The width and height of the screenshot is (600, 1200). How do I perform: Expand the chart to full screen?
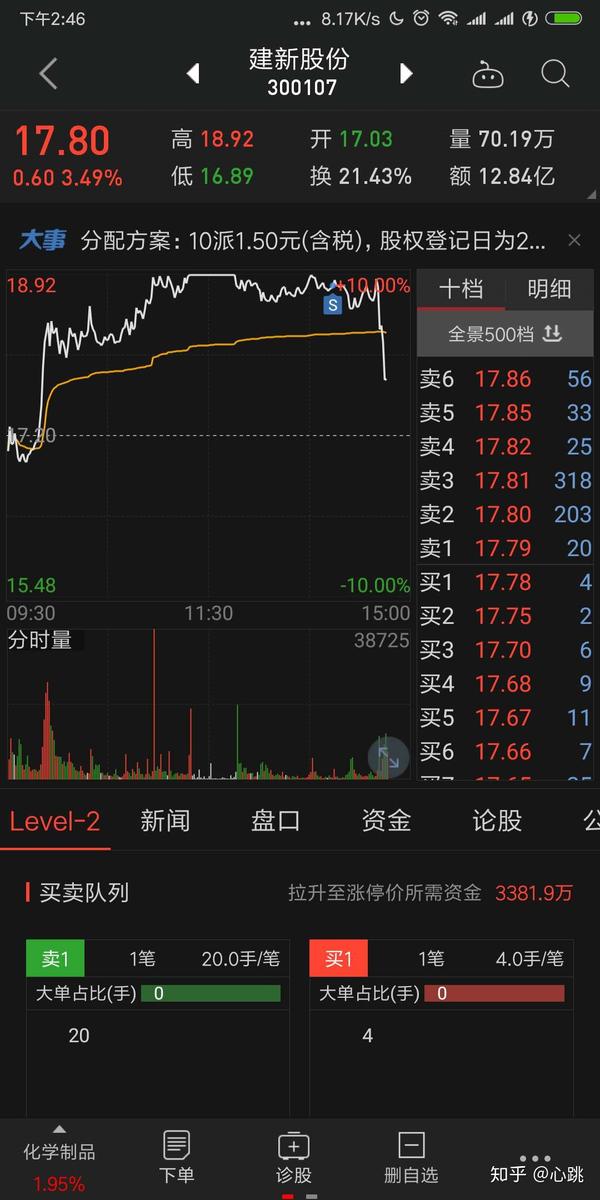point(388,758)
